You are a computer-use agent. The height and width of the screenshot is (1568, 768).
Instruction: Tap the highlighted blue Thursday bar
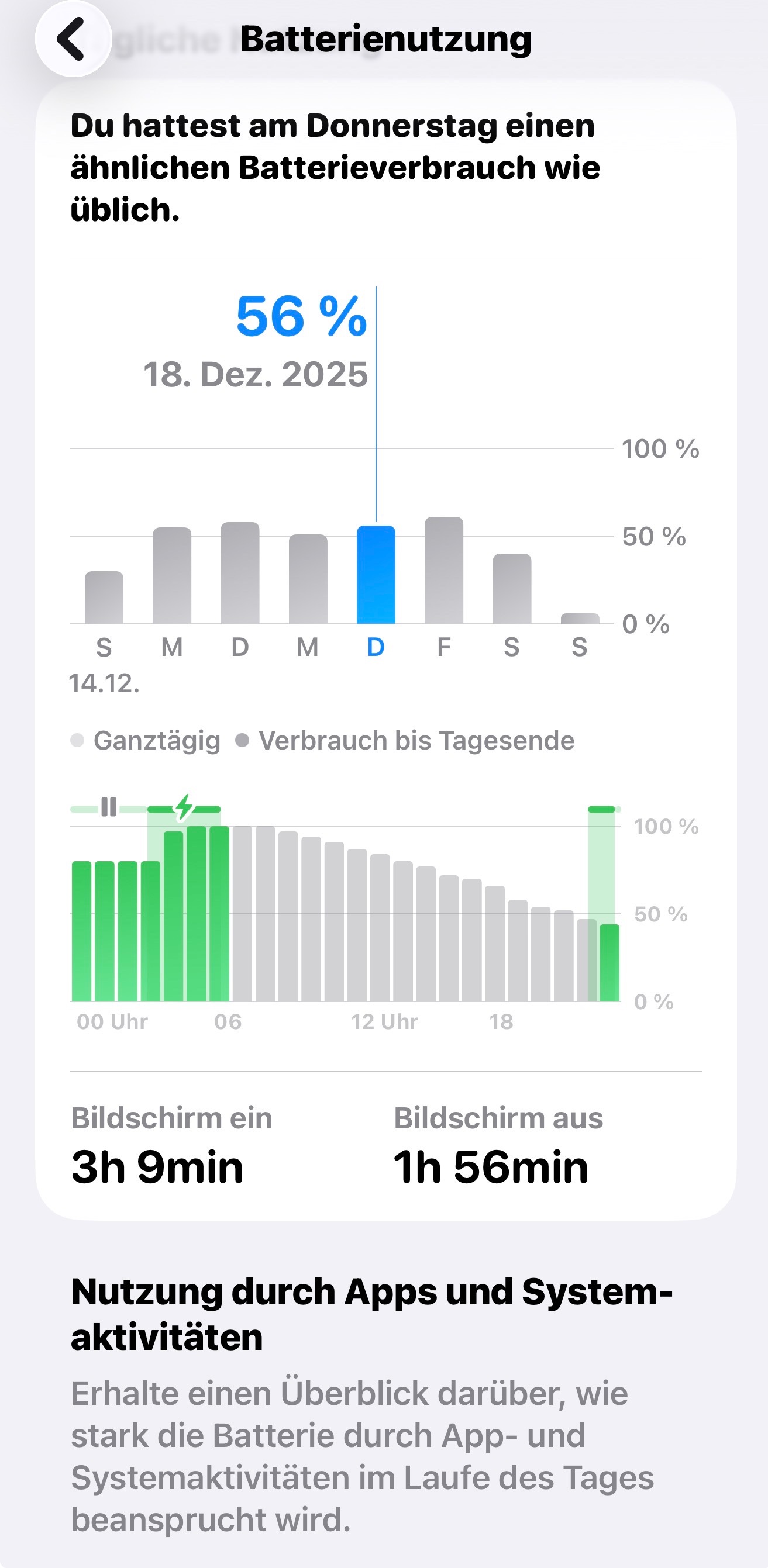(376, 575)
